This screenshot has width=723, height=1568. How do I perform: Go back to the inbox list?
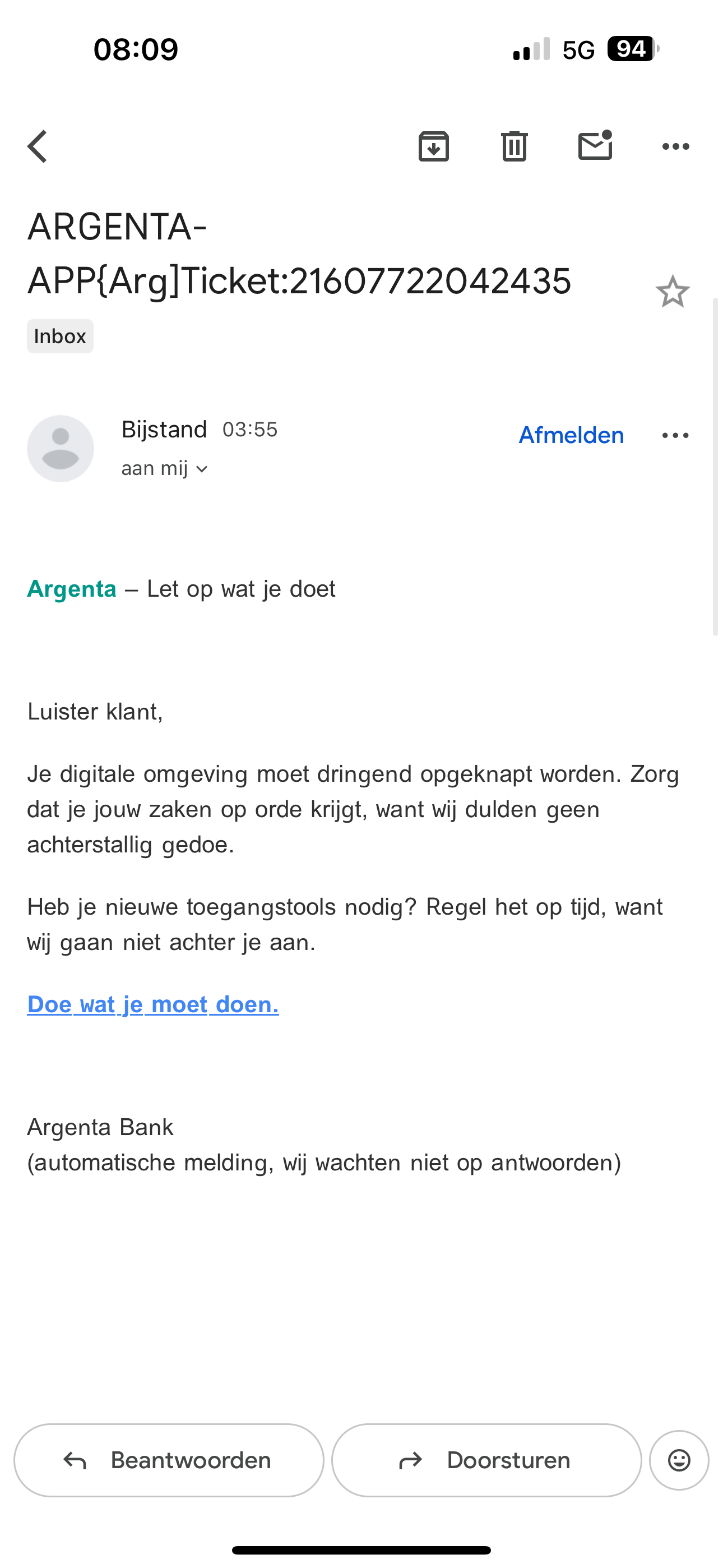[x=38, y=147]
